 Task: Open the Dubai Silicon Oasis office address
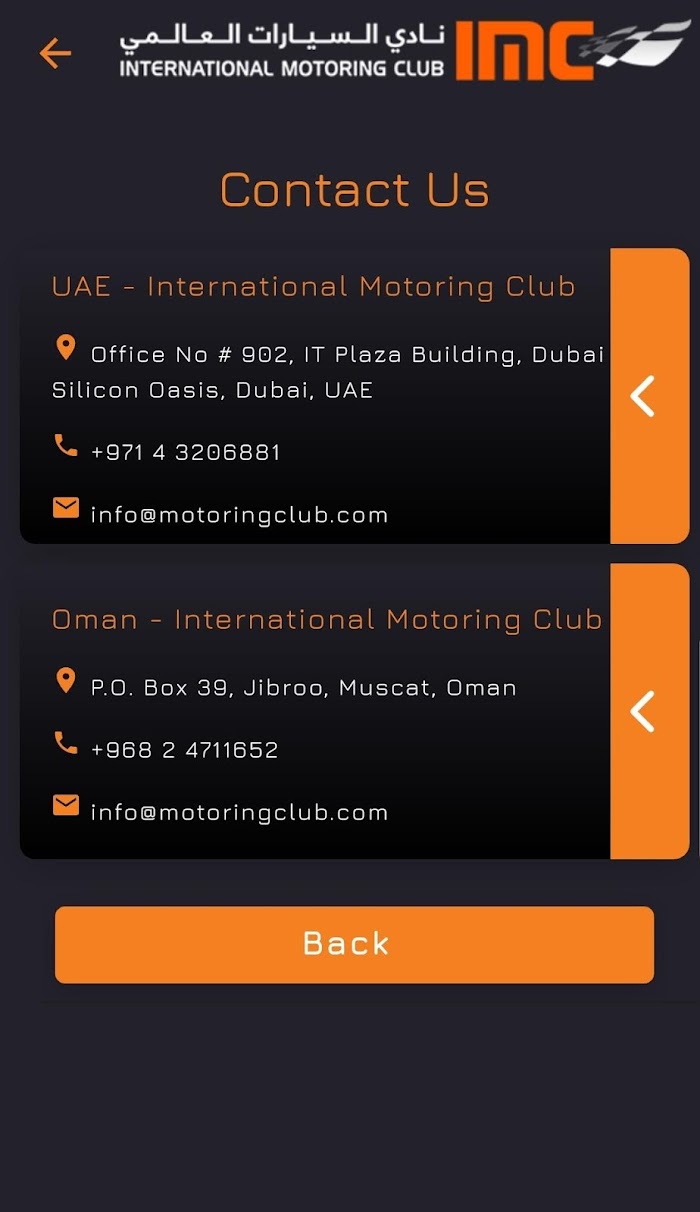click(x=329, y=371)
